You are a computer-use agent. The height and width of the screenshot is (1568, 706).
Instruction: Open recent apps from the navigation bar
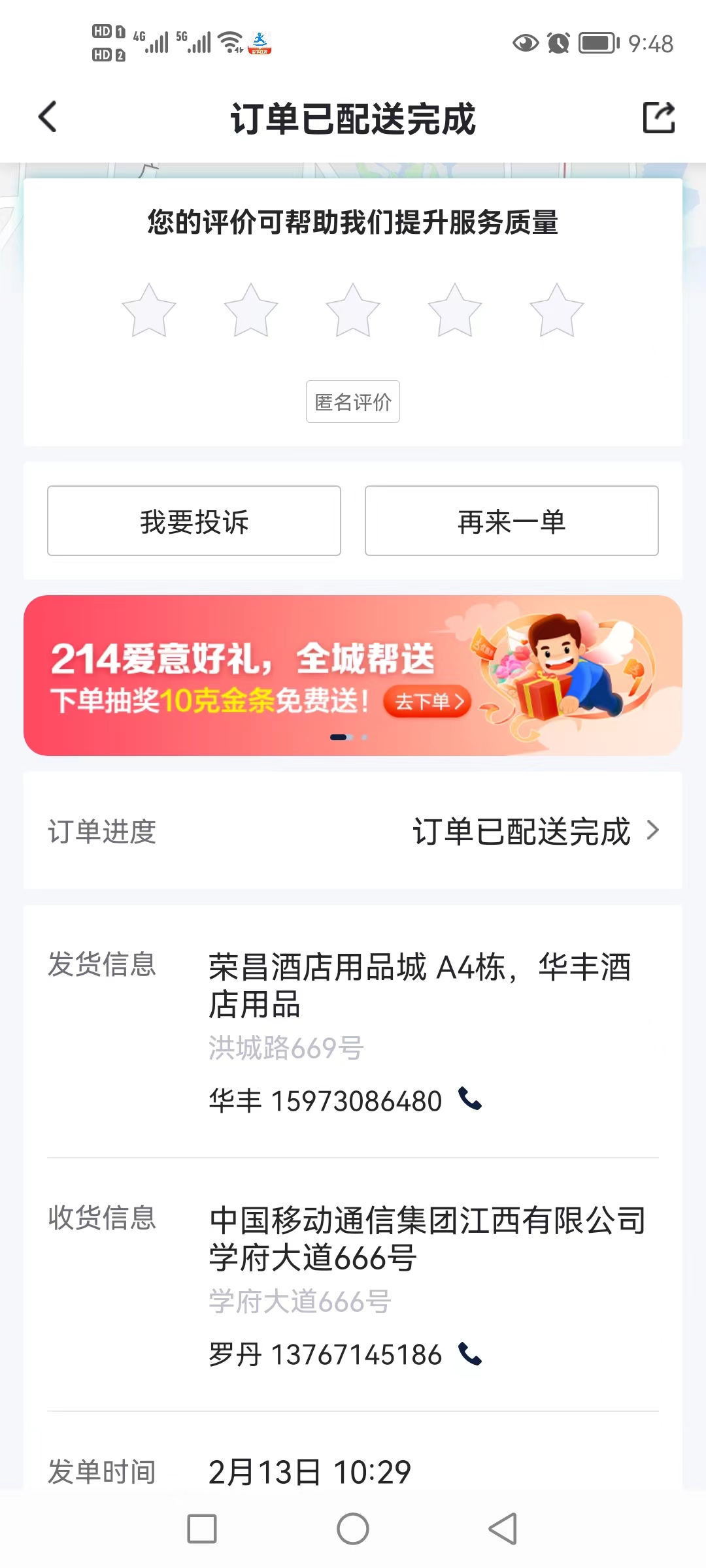coord(202,1529)
